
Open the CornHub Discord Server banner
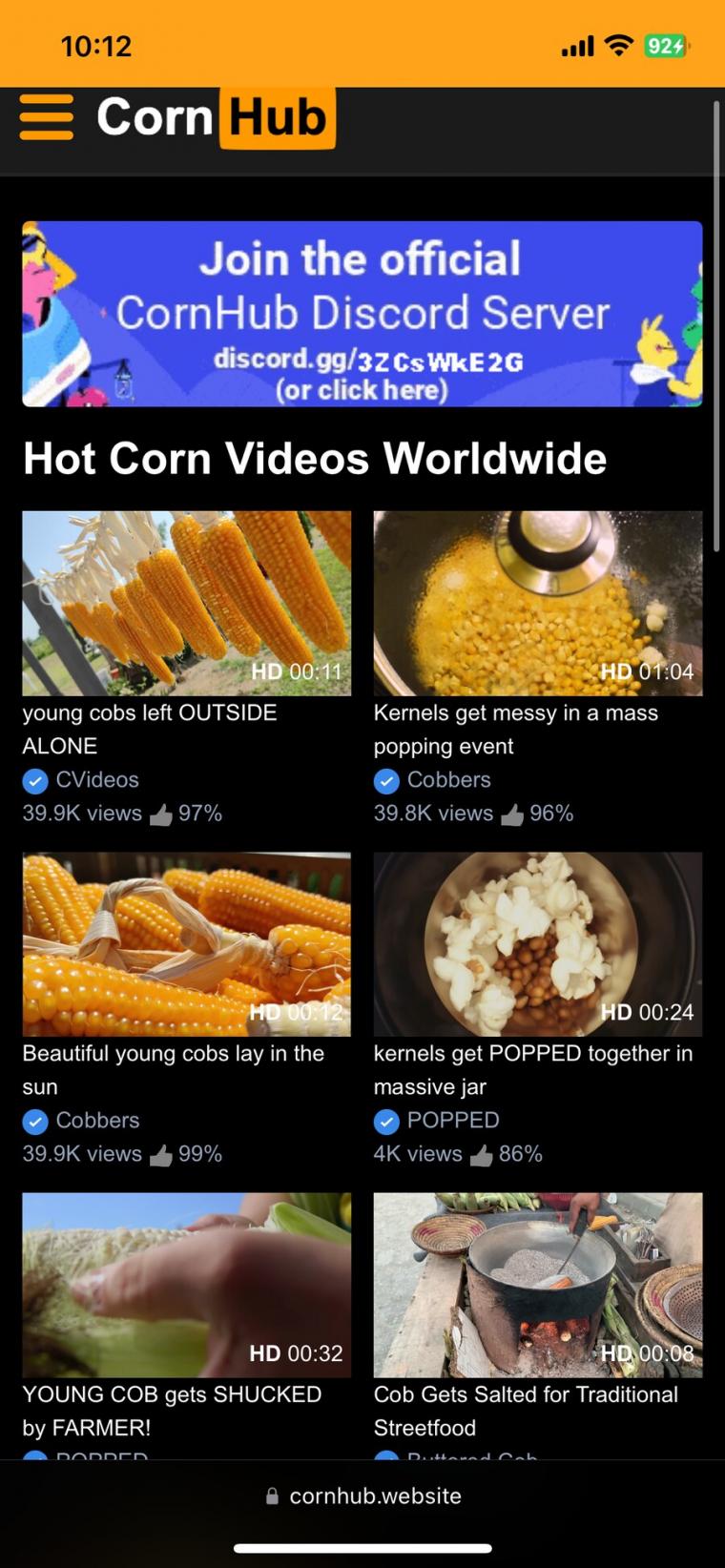pos(362,314)
